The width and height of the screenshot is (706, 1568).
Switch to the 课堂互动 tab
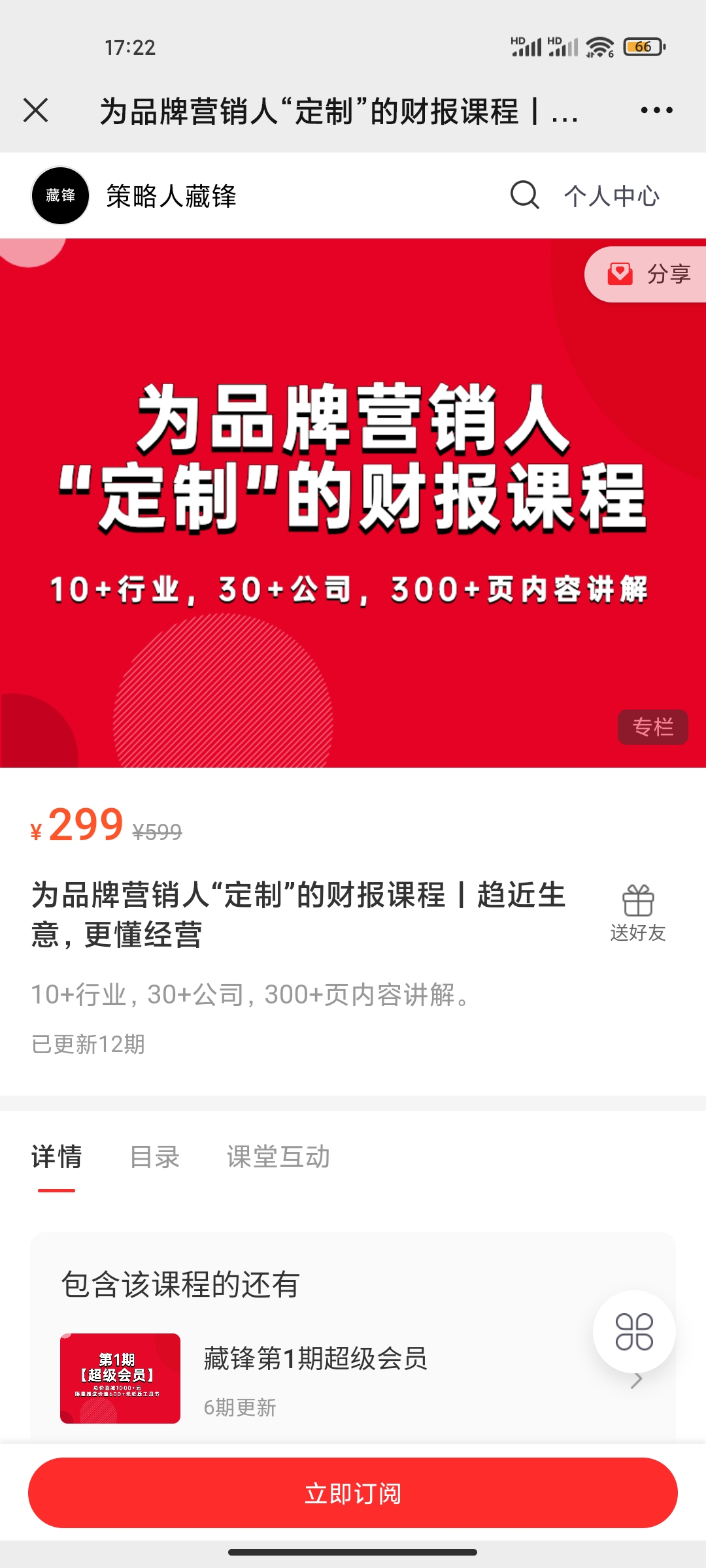point(278,1157)
